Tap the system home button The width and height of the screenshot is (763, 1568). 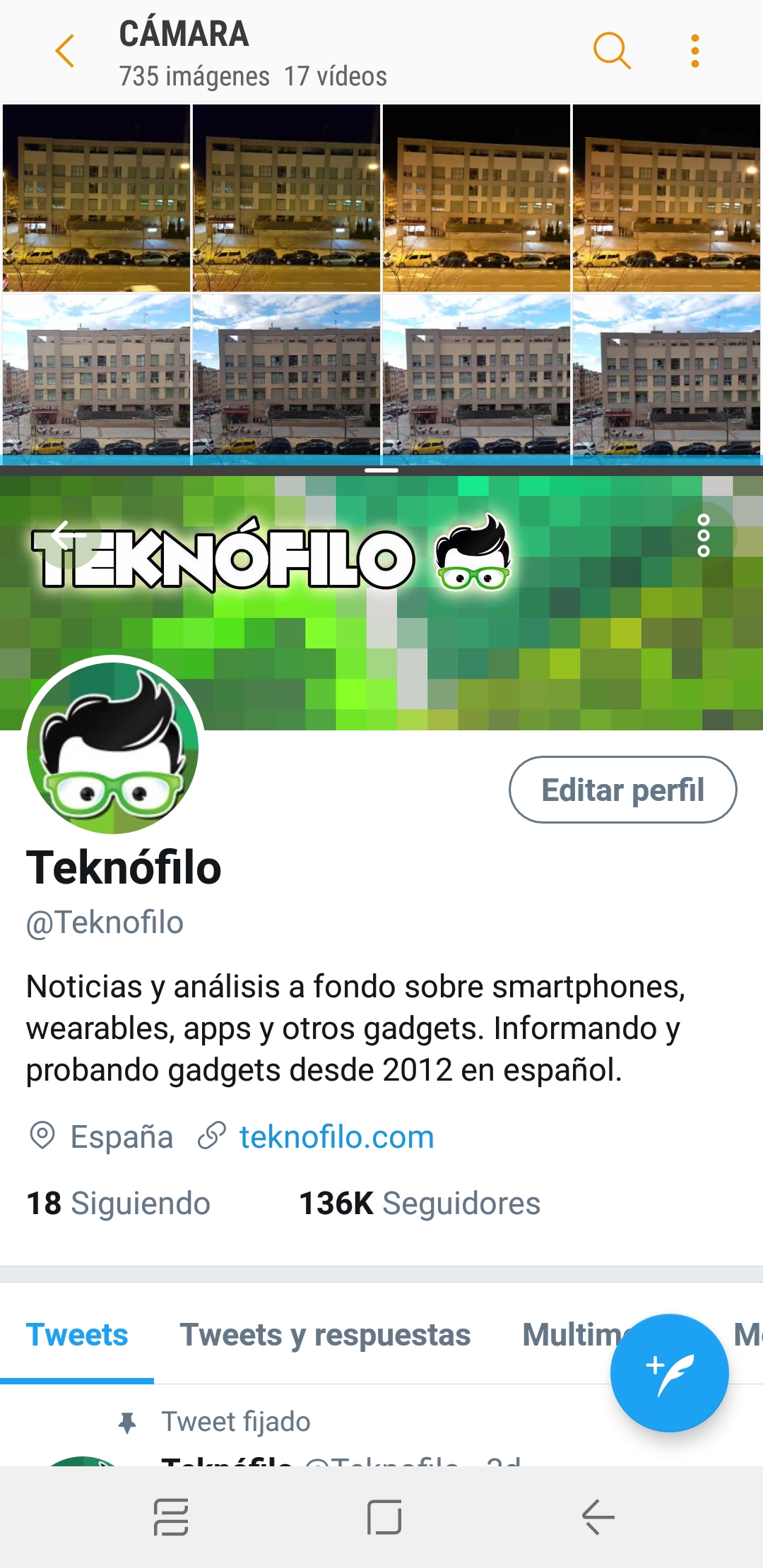[384, 1517]
